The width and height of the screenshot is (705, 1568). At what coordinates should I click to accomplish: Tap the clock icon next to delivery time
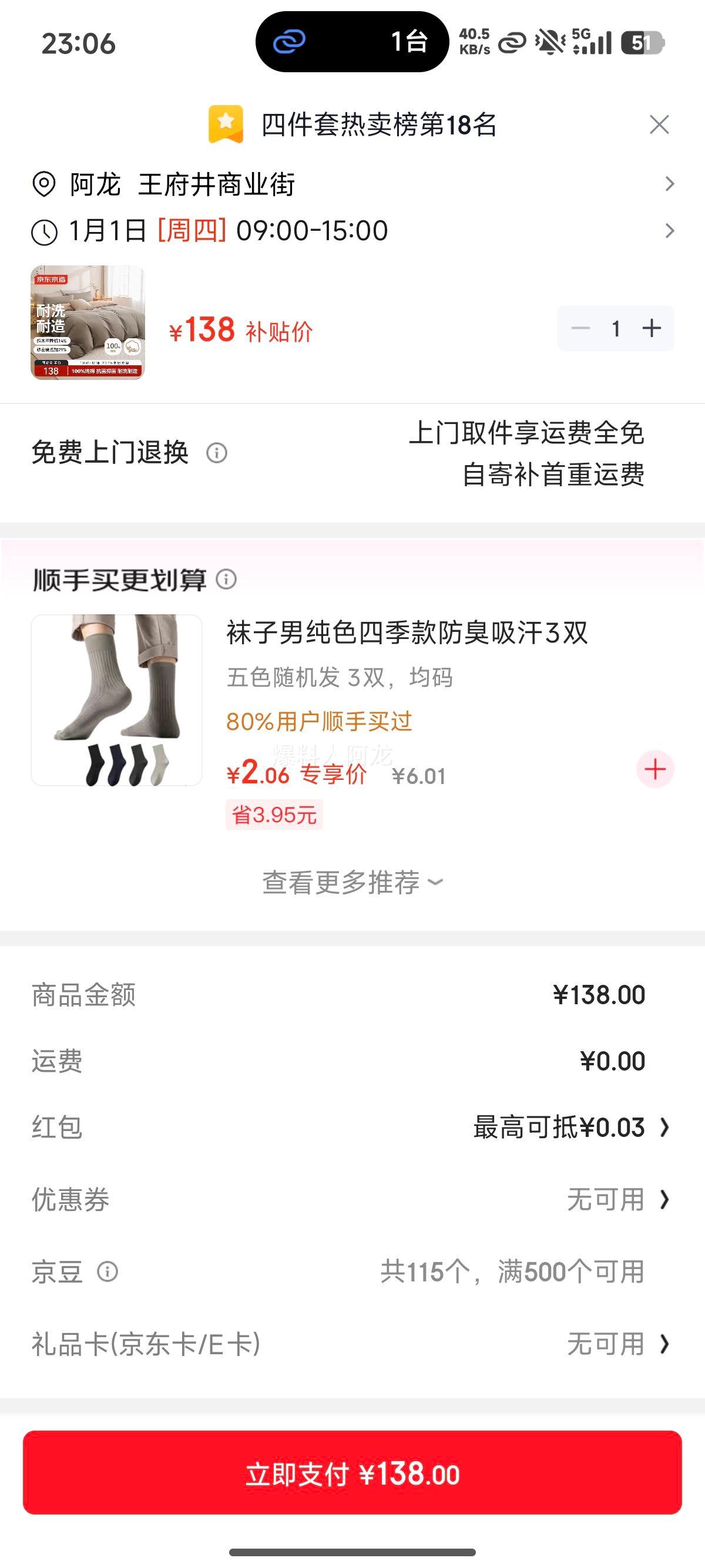coord(43,231)
